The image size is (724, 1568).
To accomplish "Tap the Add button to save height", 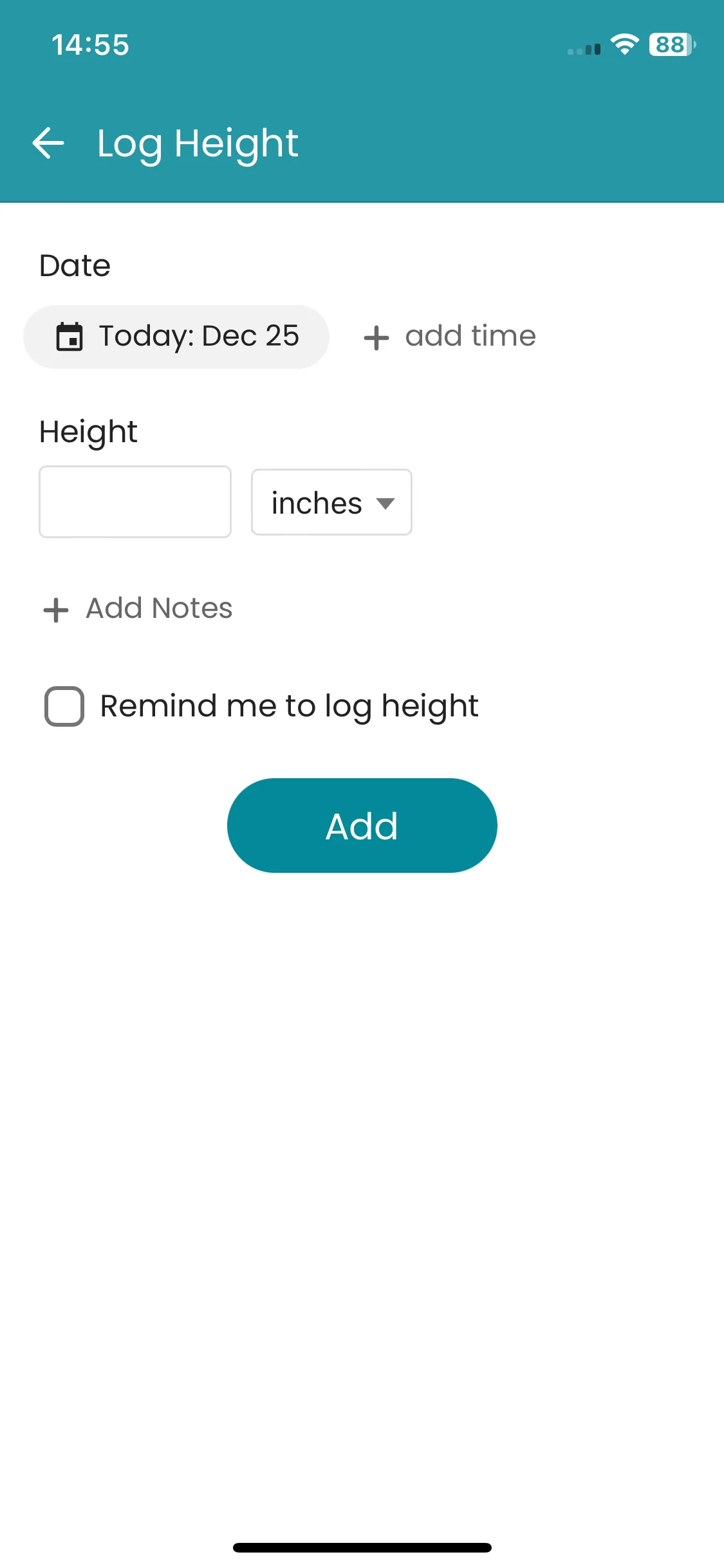I will 362,825.
